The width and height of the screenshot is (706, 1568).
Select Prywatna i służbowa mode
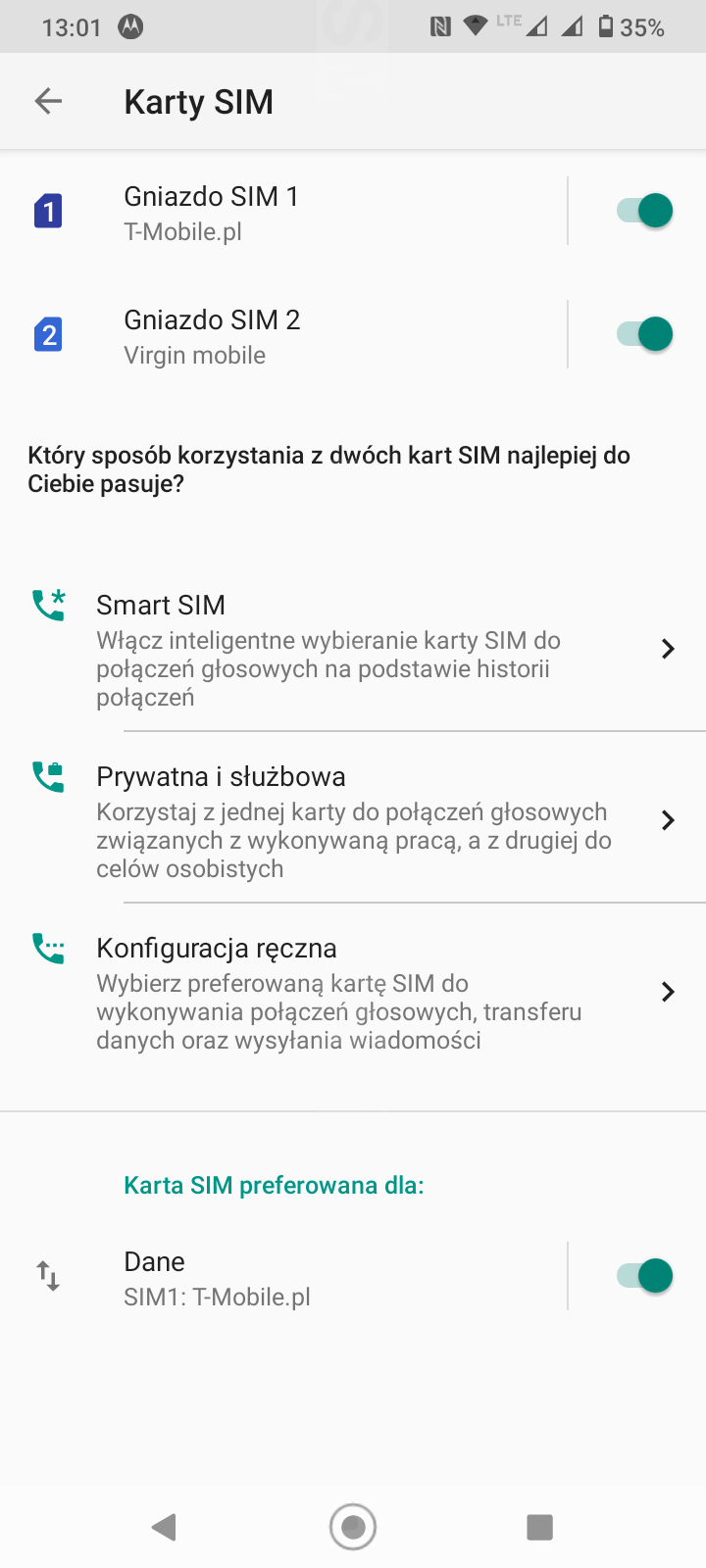coord(353,820)
